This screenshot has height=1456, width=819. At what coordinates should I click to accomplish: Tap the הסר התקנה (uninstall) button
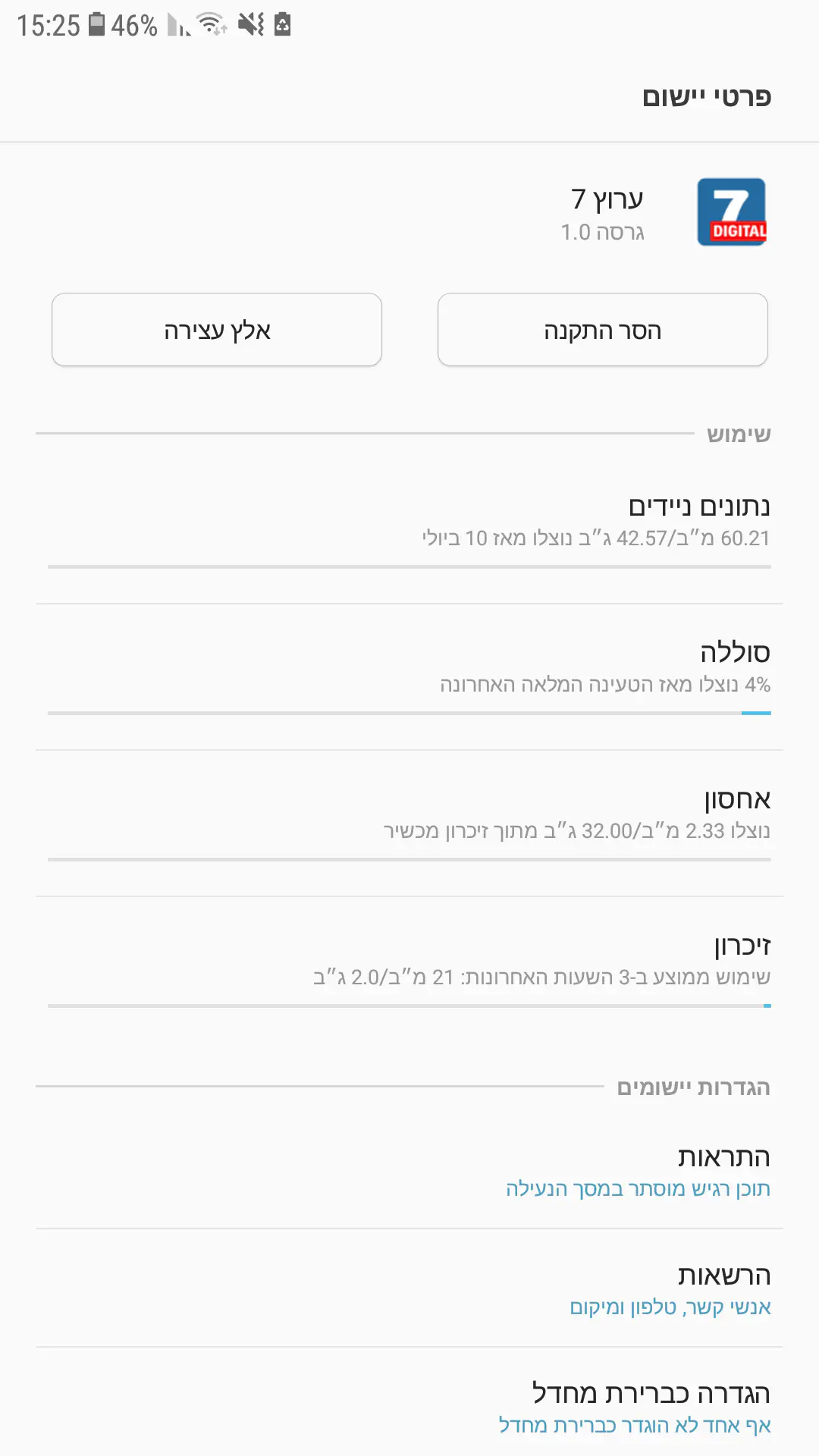pyautogui.click(x=602, y=330)
